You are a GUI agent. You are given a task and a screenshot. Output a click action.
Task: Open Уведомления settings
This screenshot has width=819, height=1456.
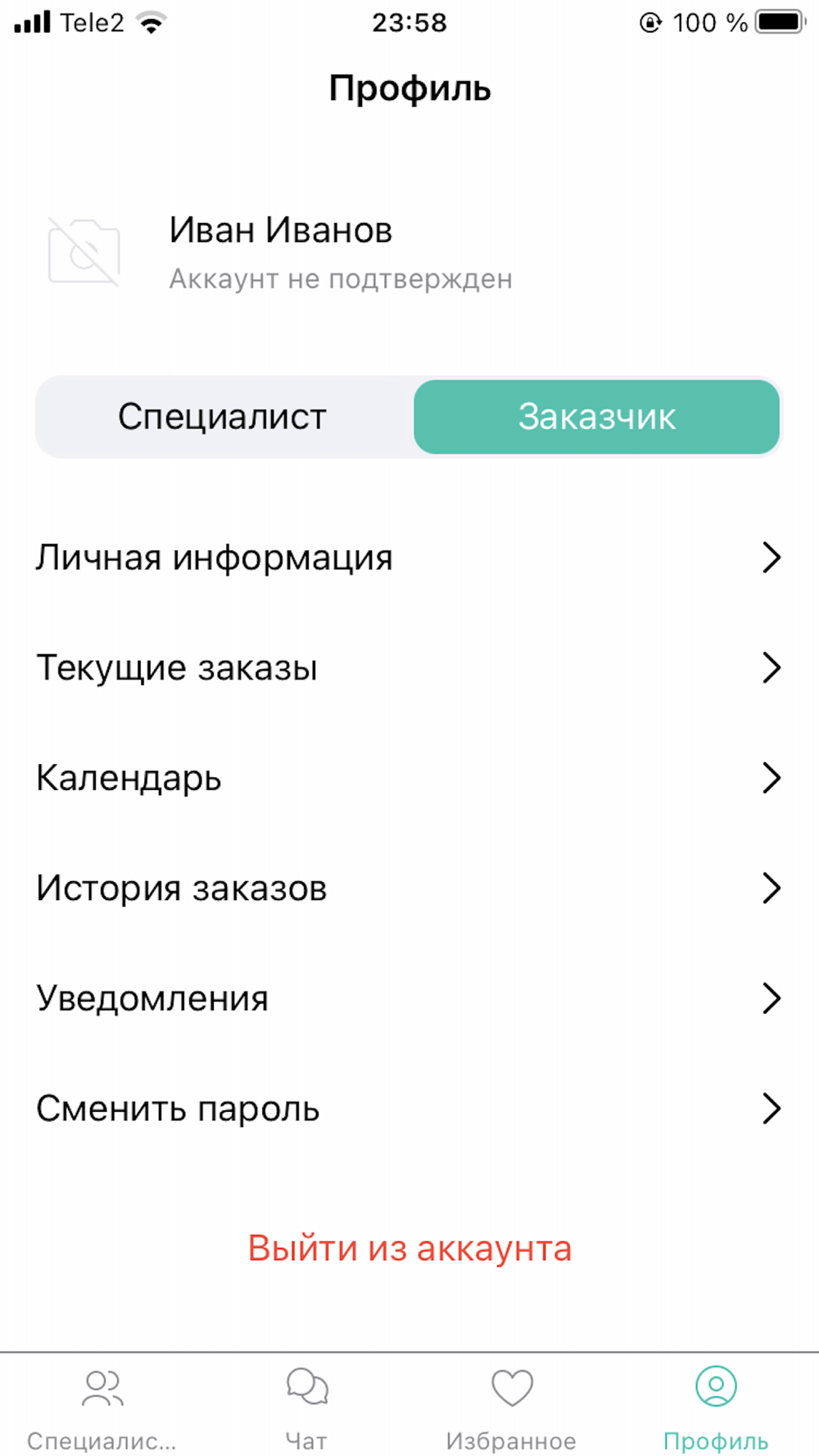pyautogui.click(x=409, y=998)
